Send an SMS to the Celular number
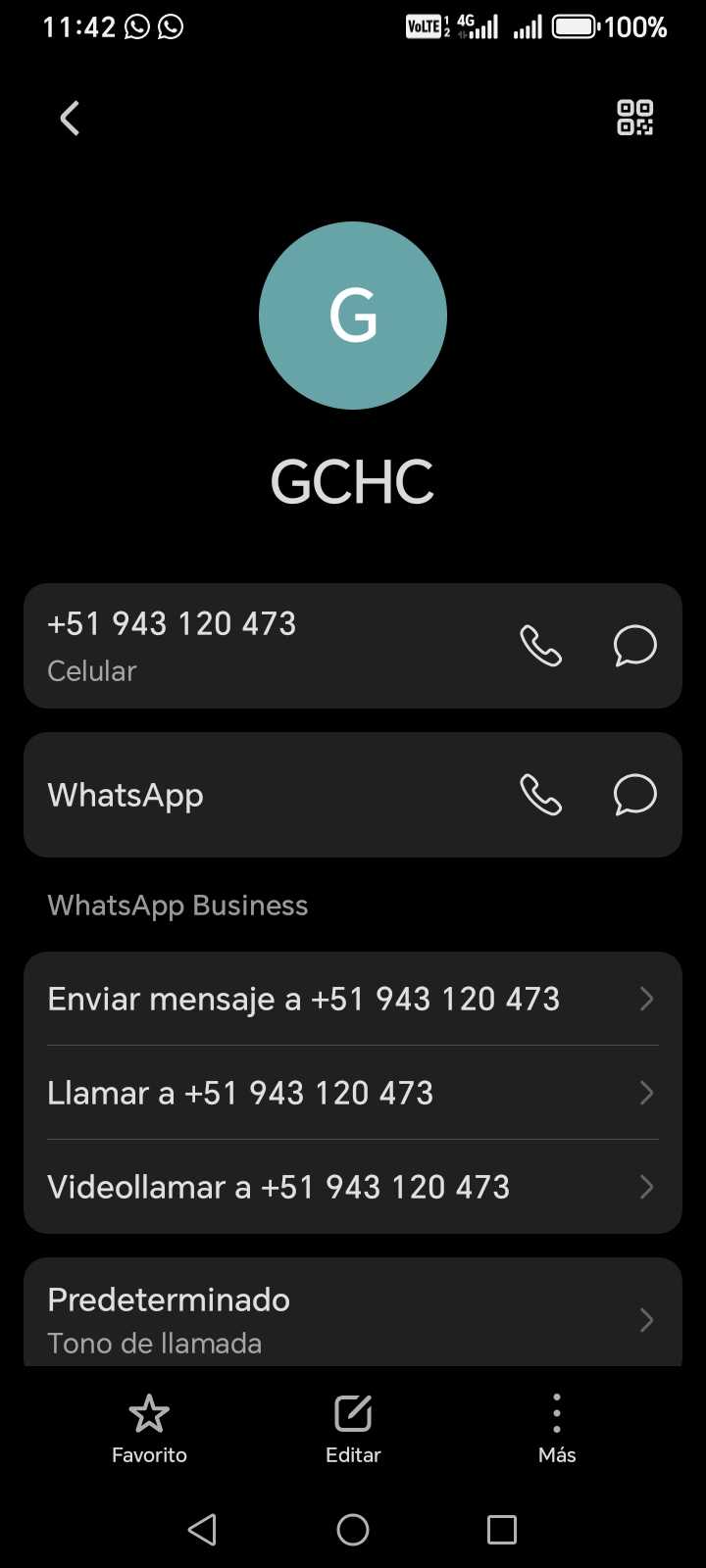This screenshot has height=1568, width=706. point(634,646)
